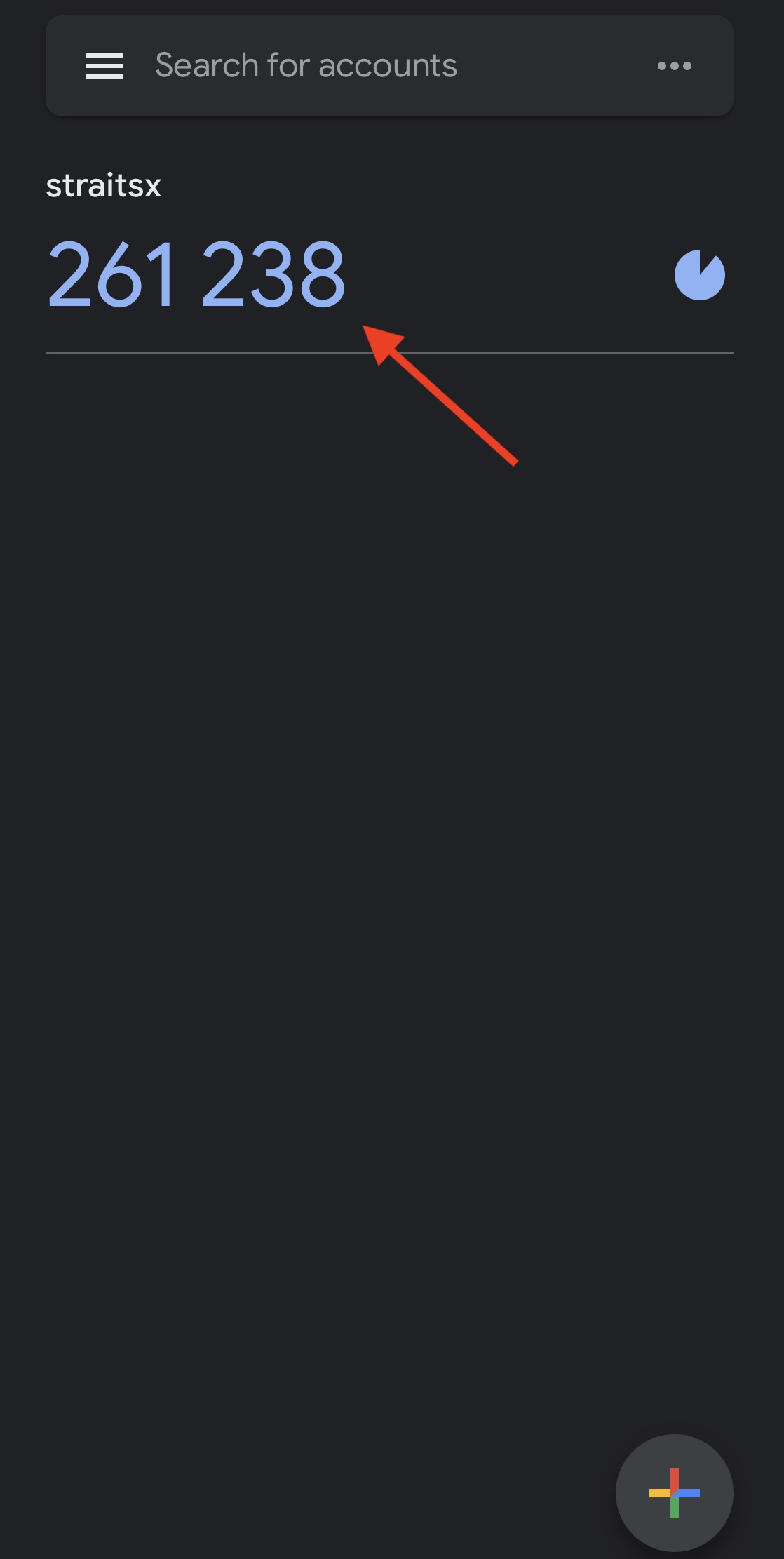
Task: Tap the straitsx code 261 238
Action: point(196,274)
